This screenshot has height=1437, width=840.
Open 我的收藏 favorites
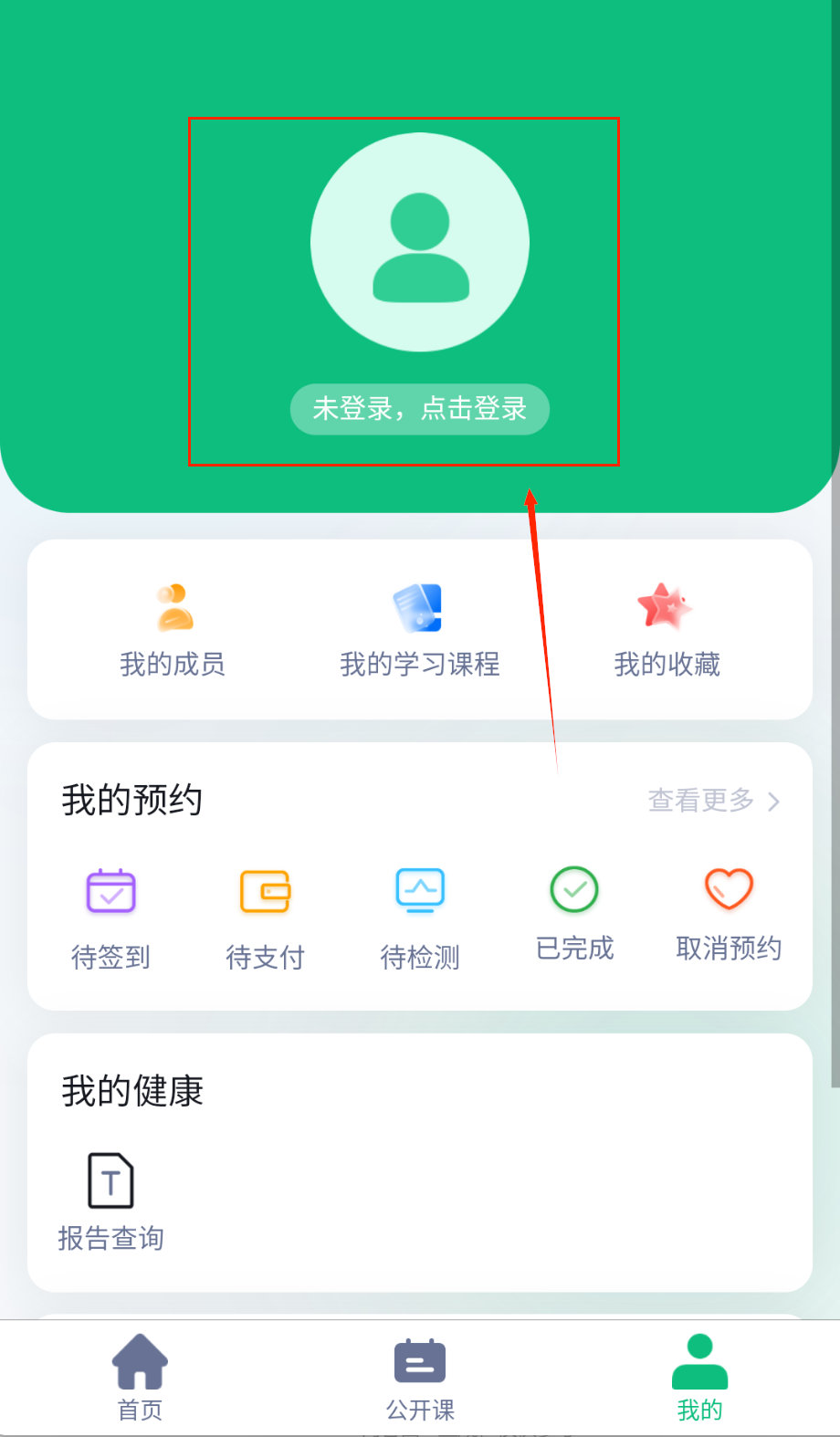point(667,630)
